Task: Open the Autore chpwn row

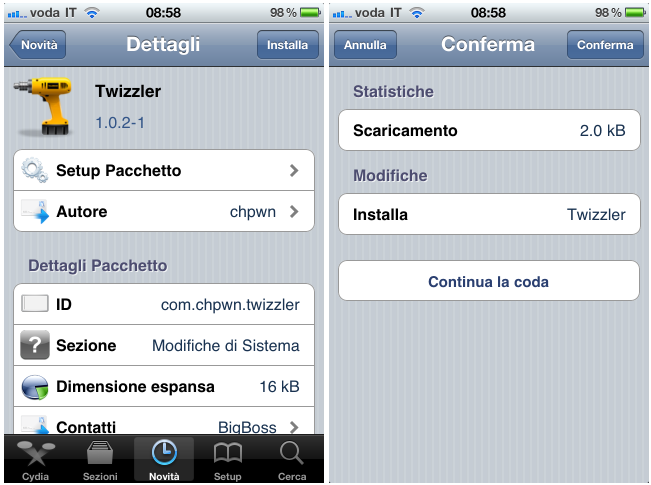Action: click(x=163, y=212)
